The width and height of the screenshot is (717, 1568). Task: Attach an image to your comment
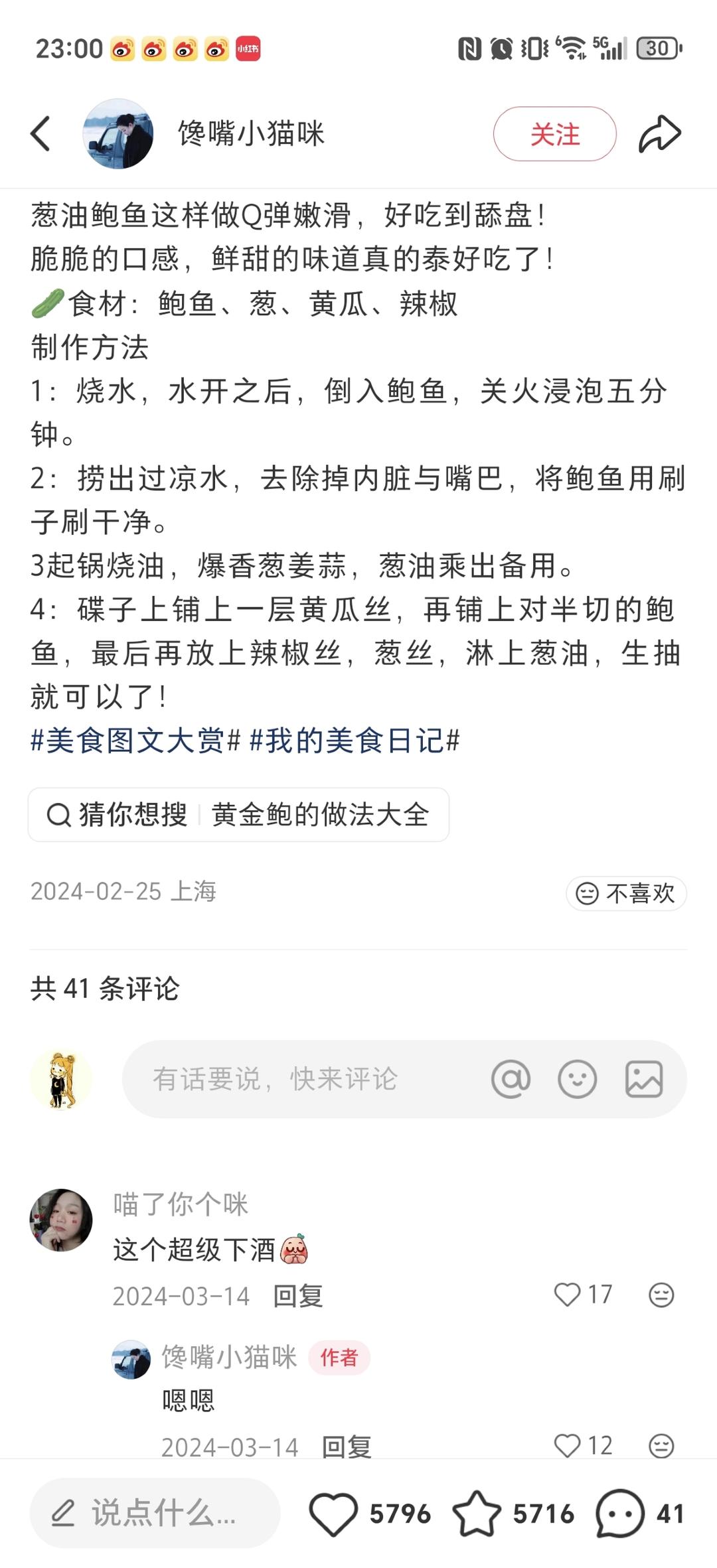(x=644, y=1078)
